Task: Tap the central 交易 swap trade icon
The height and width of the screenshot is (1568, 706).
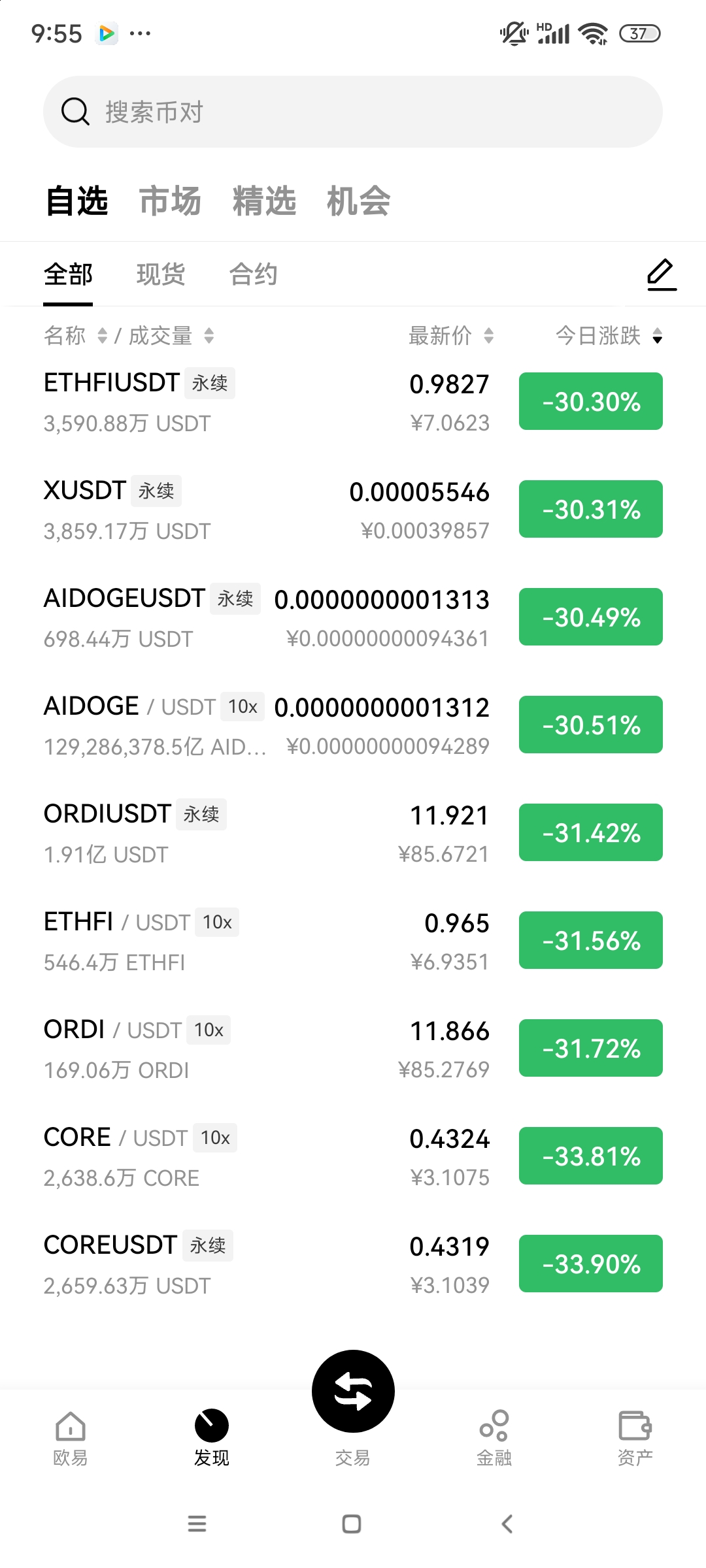Action: (x=352, y=1391)
